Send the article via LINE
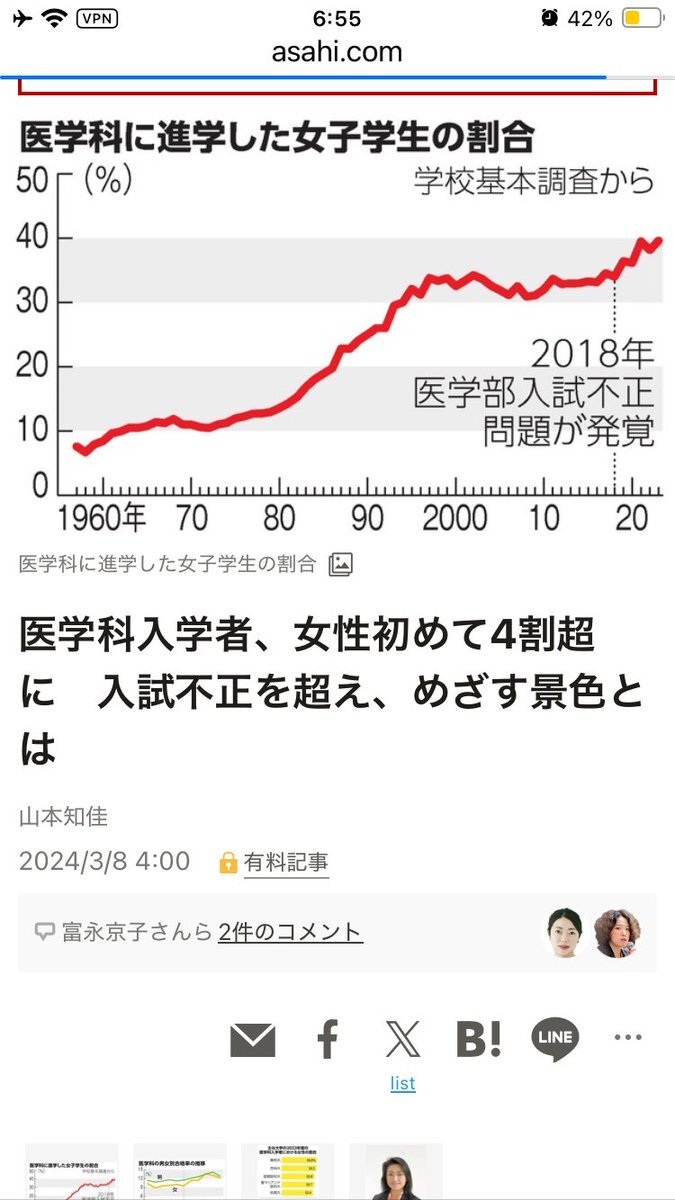This screenshot has width=675, height=1200. pos(554,1040)
